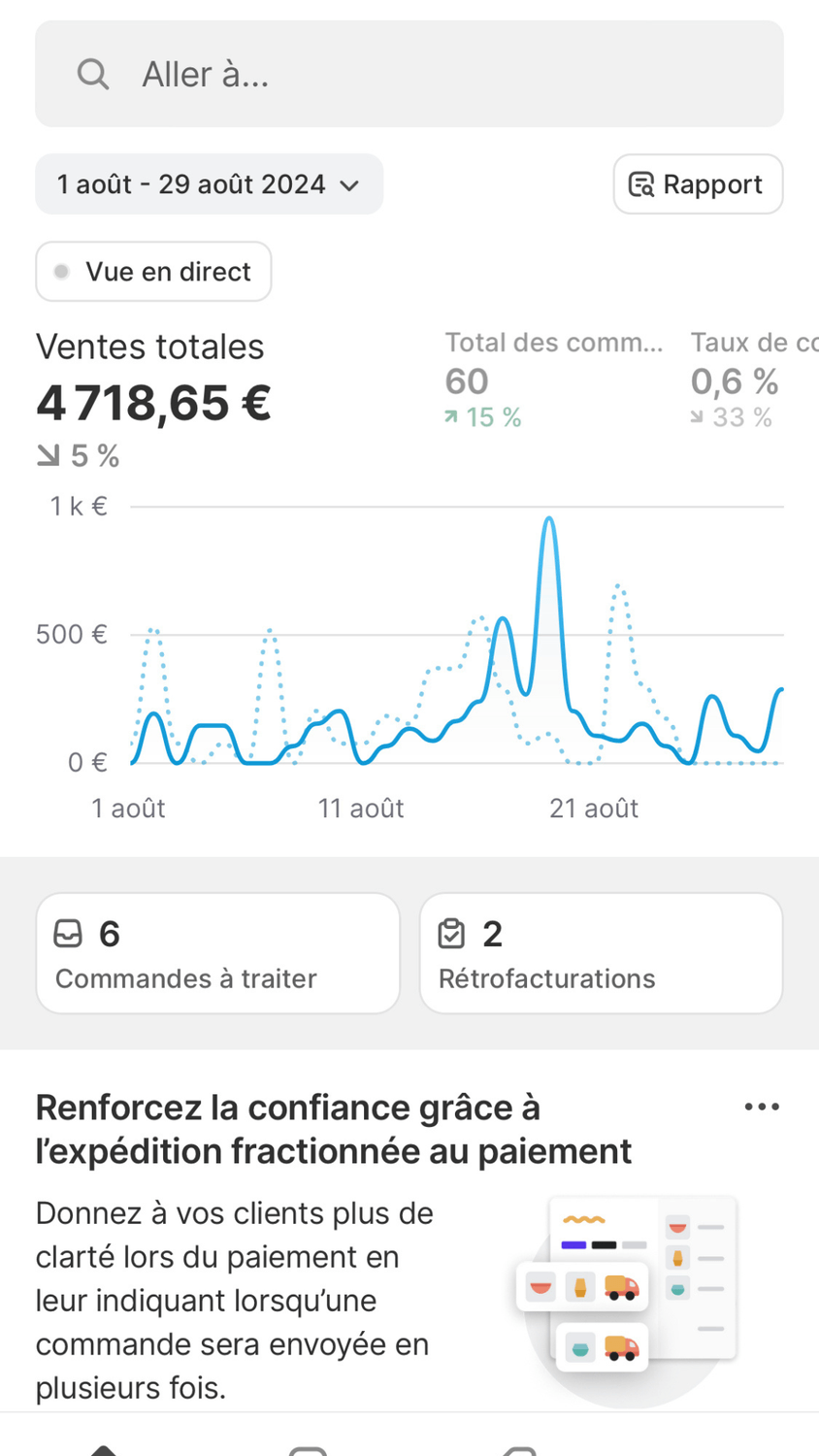Tap the clipboard icon on Rétrofacturations card
Viewport: 819px width, 1456px height.
click(x=452, y=933)
